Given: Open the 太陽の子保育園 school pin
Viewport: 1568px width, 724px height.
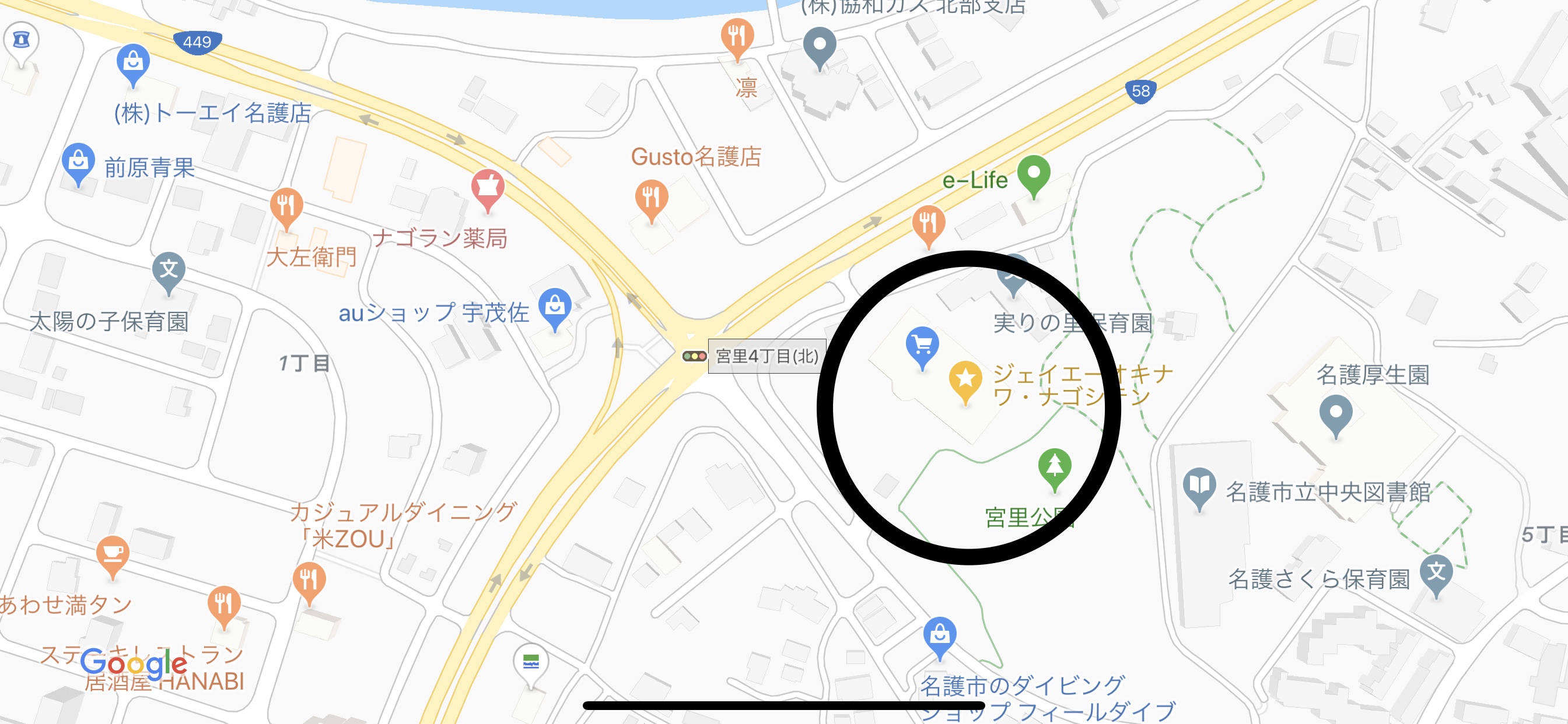Looking at the screenshot, I should coord(169,269).
